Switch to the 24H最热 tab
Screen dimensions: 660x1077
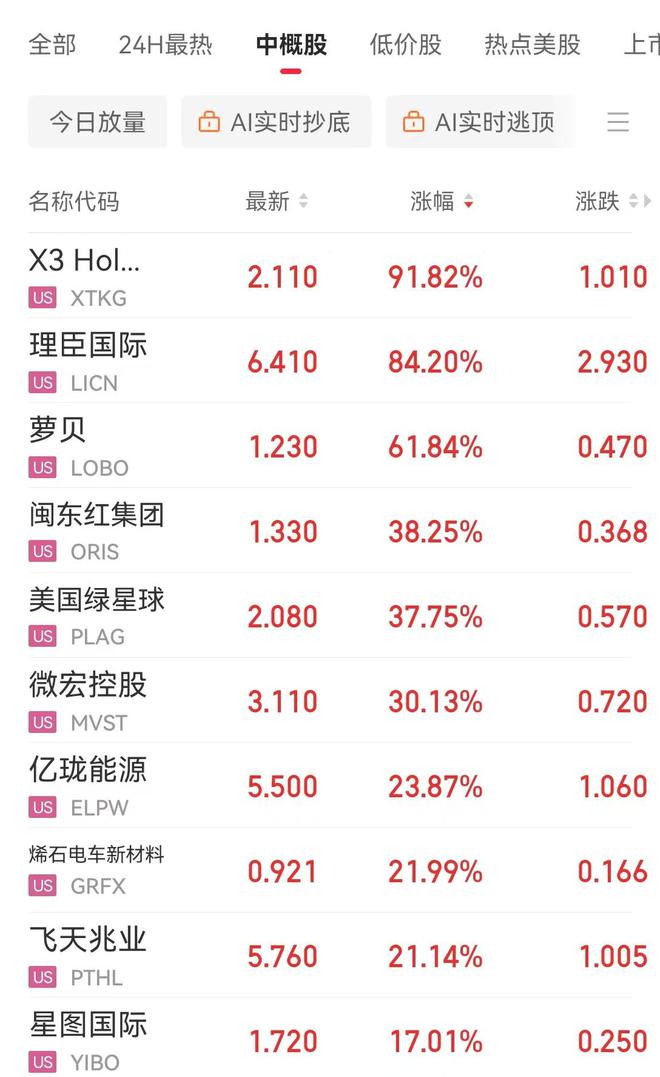tap(165, 45)
